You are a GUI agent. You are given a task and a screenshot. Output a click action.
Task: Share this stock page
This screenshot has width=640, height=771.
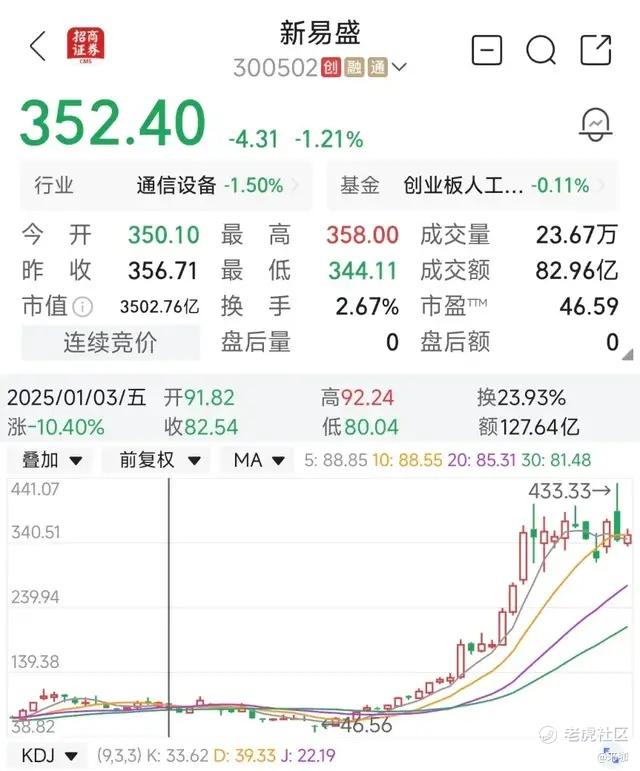[596, 49]
